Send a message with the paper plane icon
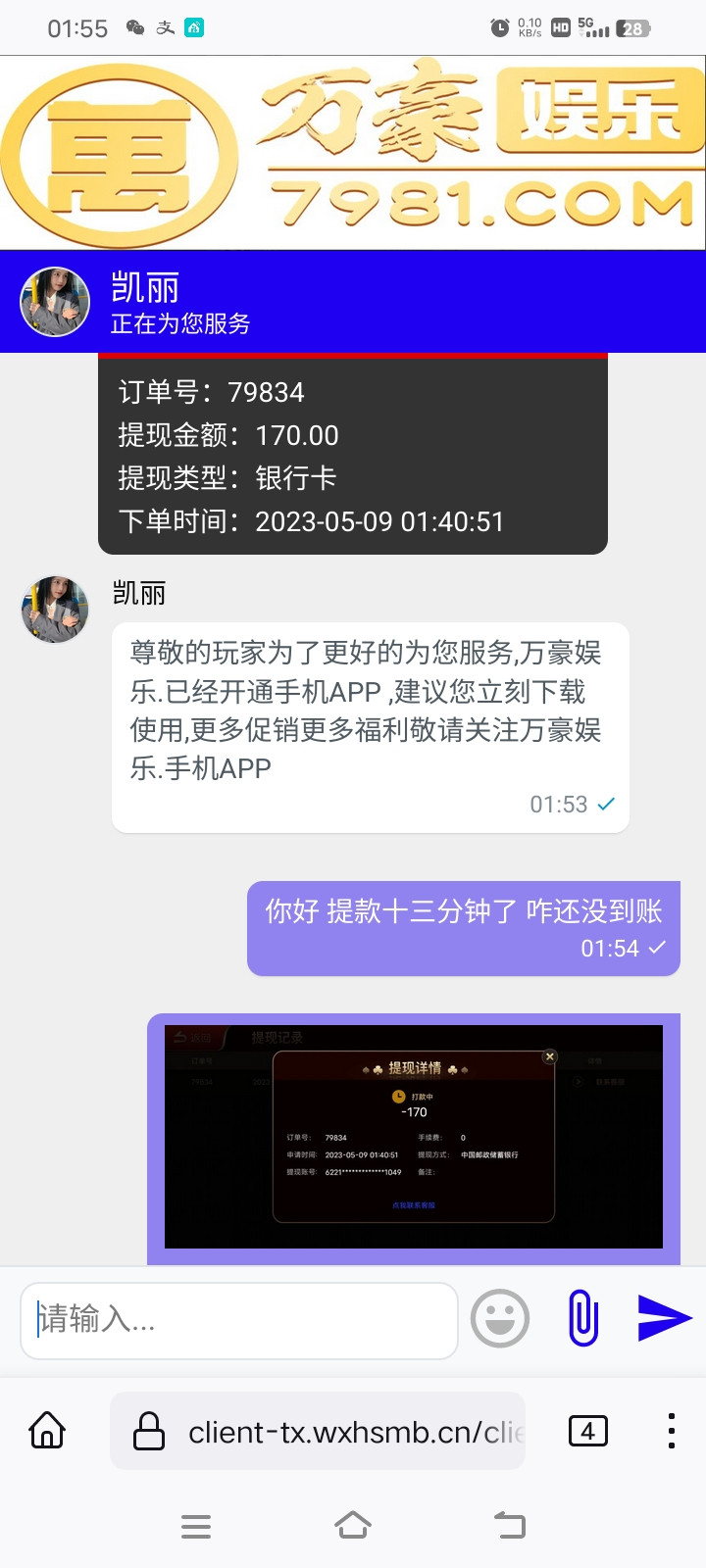Viewport: 706px width, 1568px height. pos(665,1319)
